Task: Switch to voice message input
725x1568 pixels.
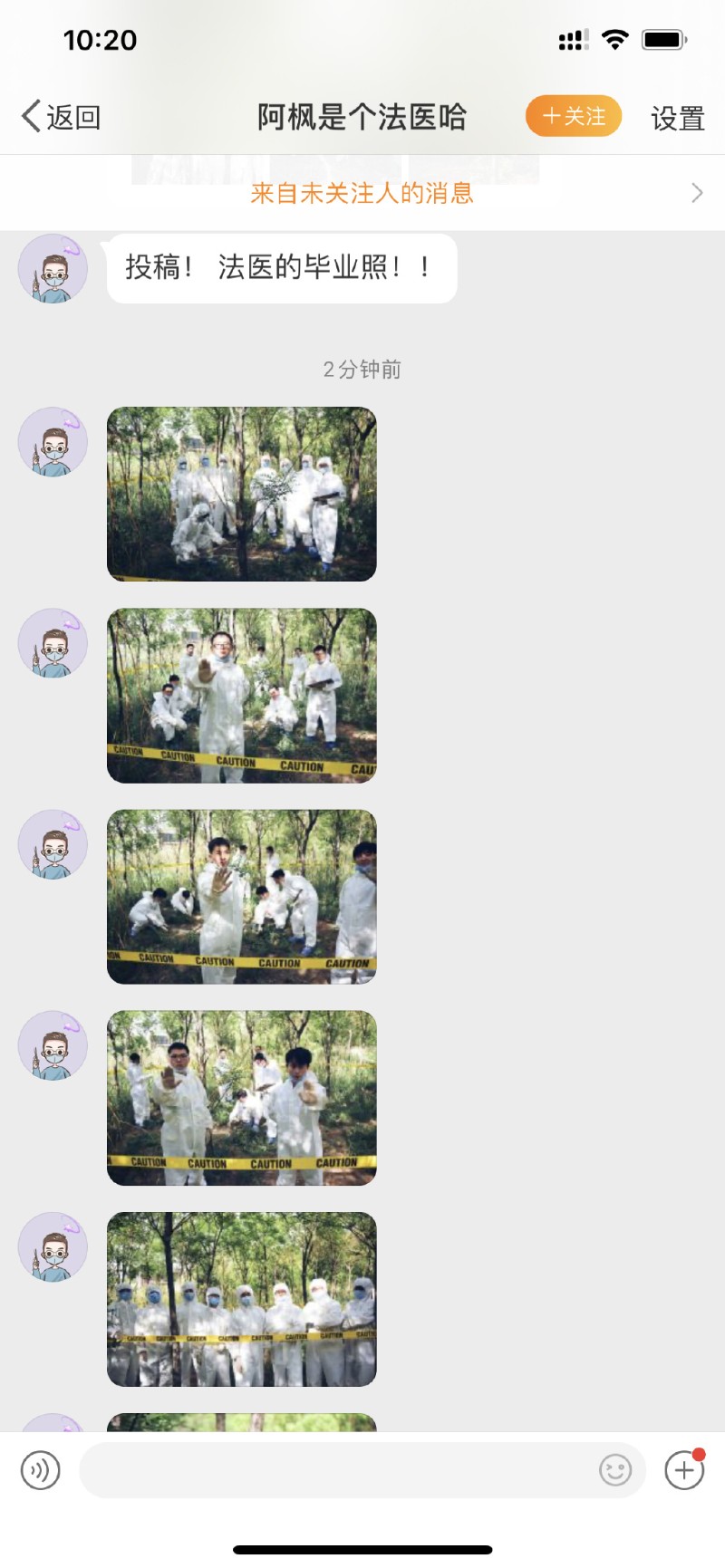Action: 40,1469
